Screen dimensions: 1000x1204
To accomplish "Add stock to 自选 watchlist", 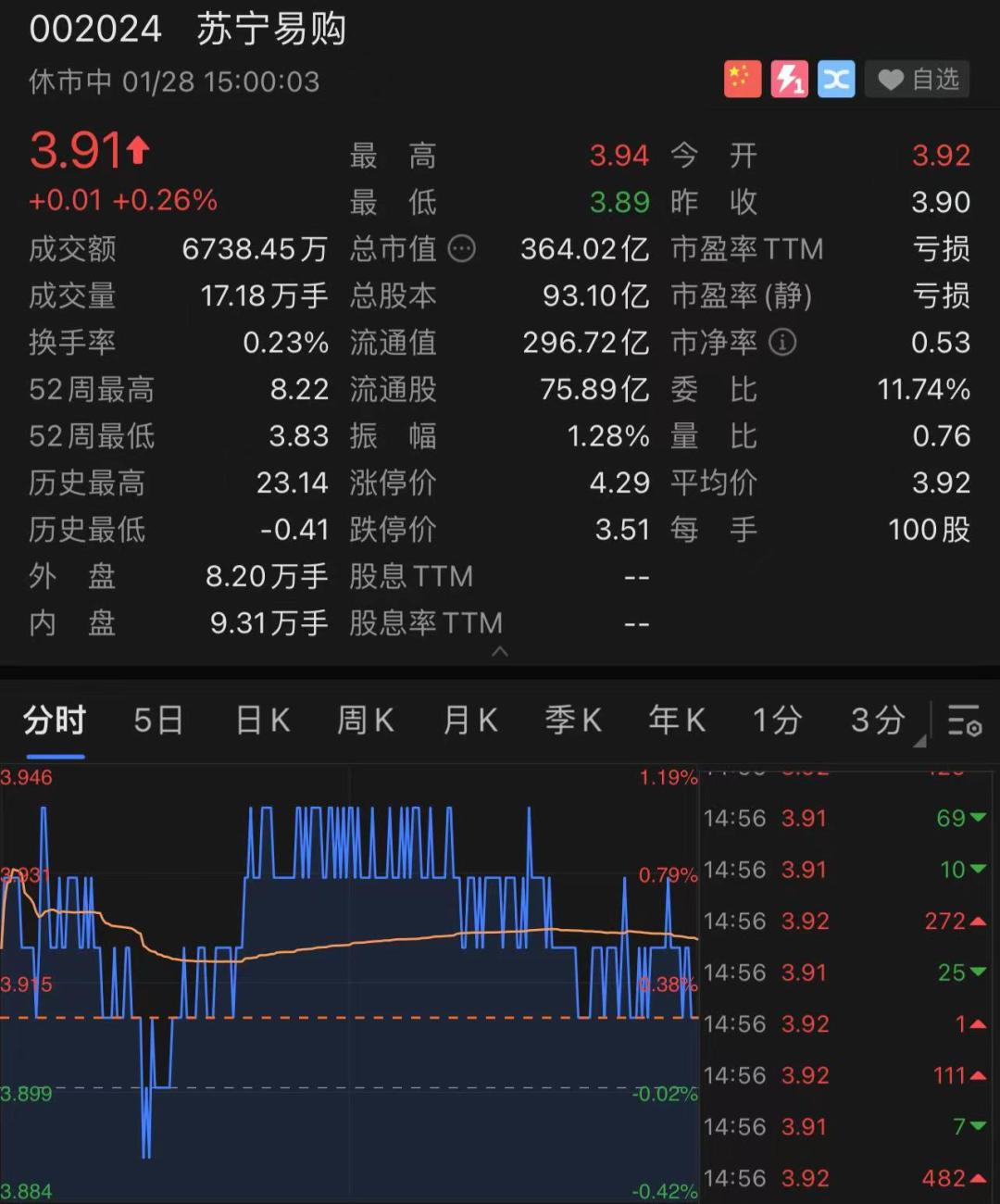I will (918, 80).
